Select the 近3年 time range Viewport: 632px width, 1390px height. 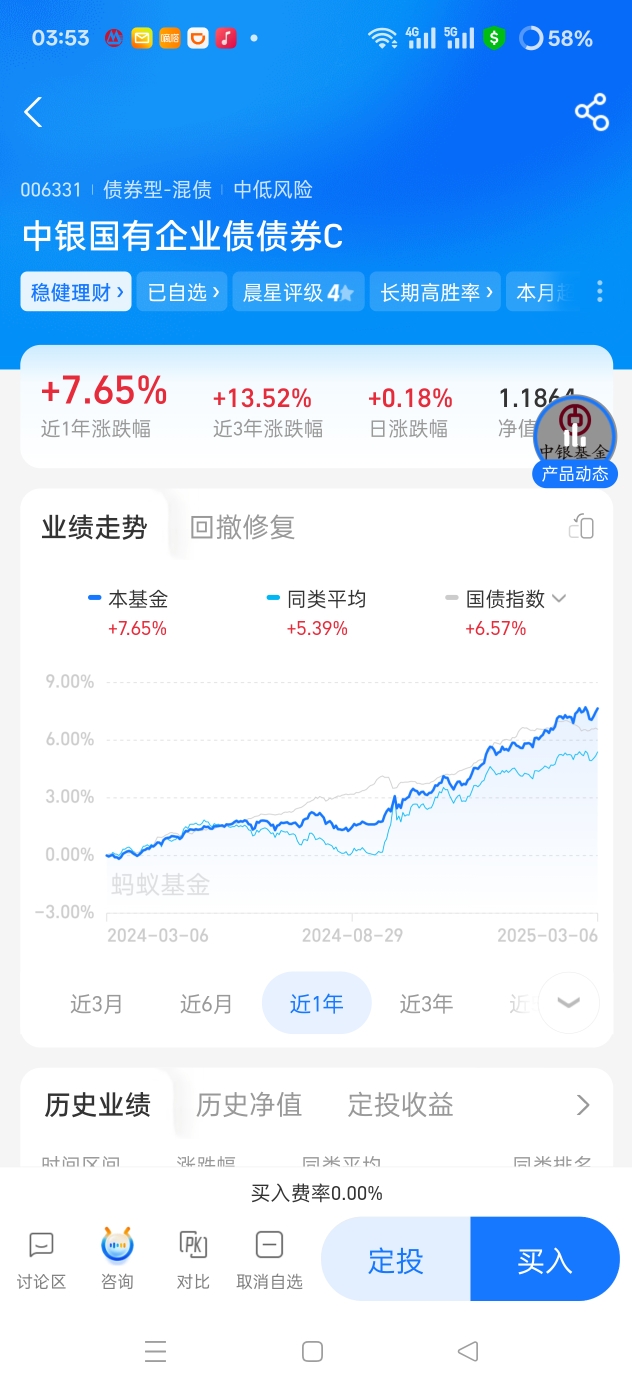[x=427, y=1003]
